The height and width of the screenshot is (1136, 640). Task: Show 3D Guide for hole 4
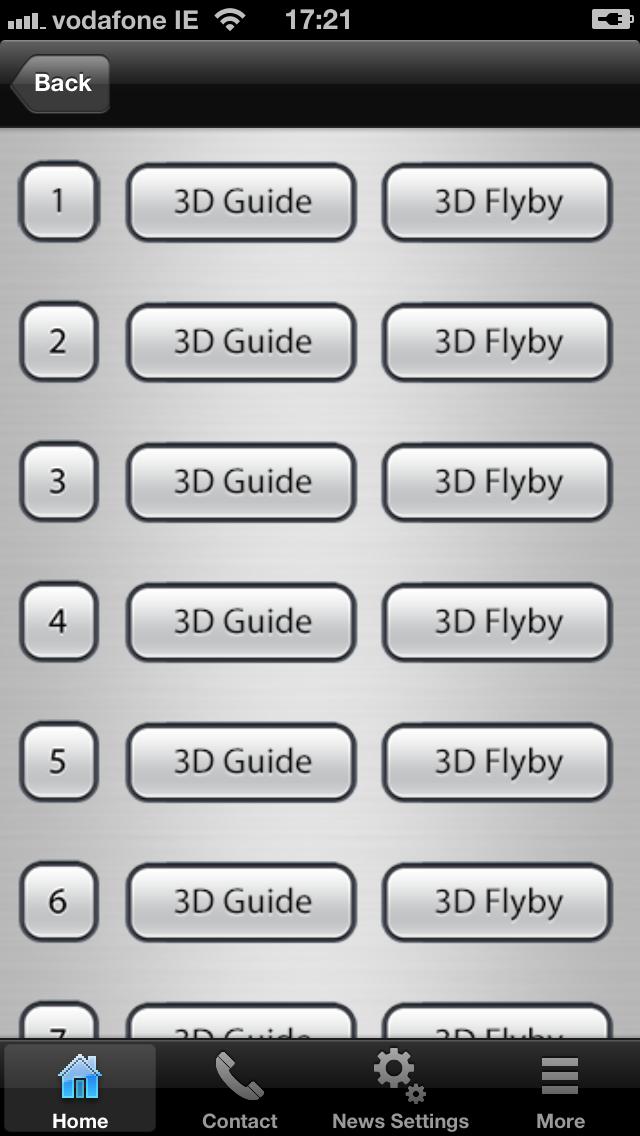(241, 622)
